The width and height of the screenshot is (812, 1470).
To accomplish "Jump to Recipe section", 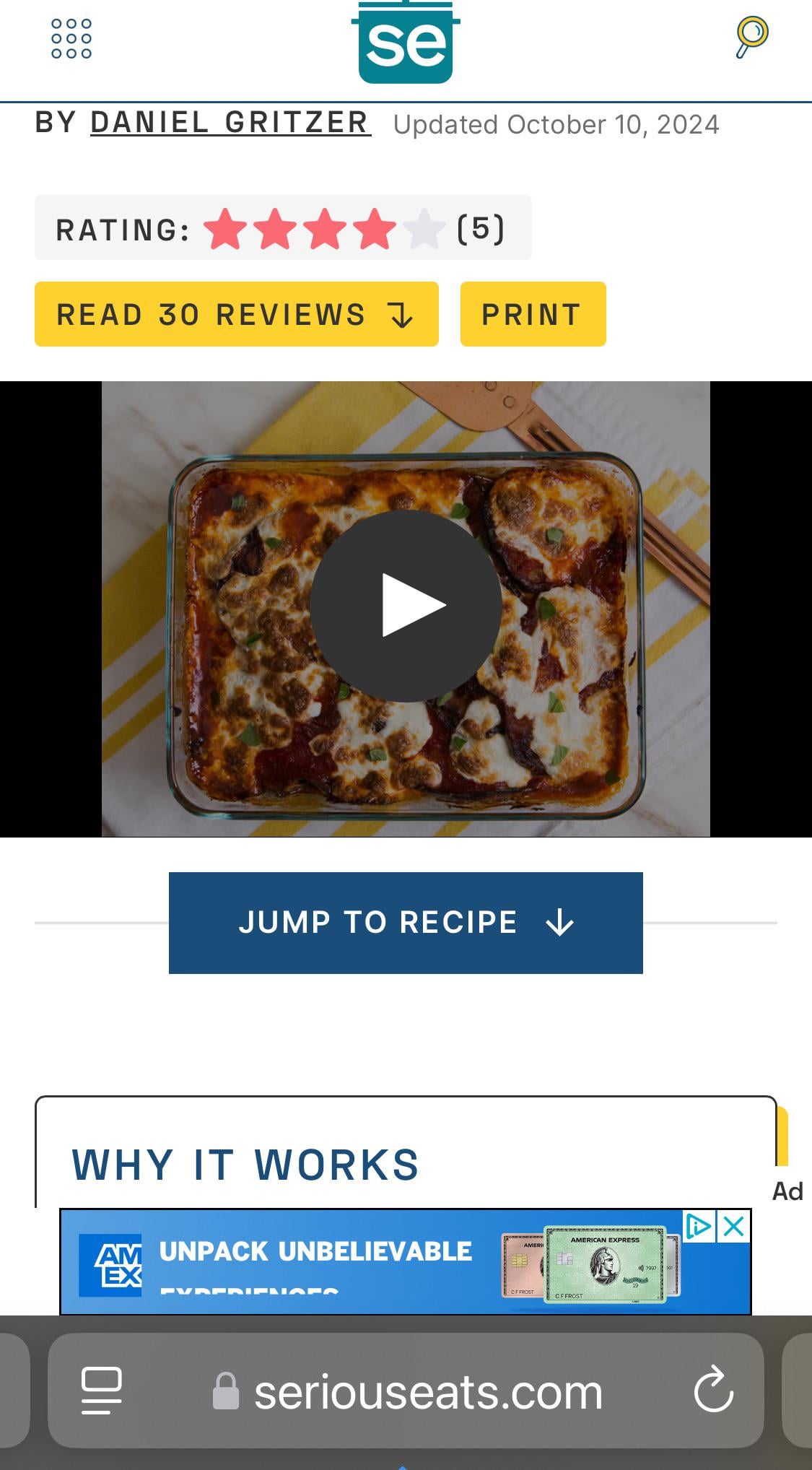I will coord(406,923).
